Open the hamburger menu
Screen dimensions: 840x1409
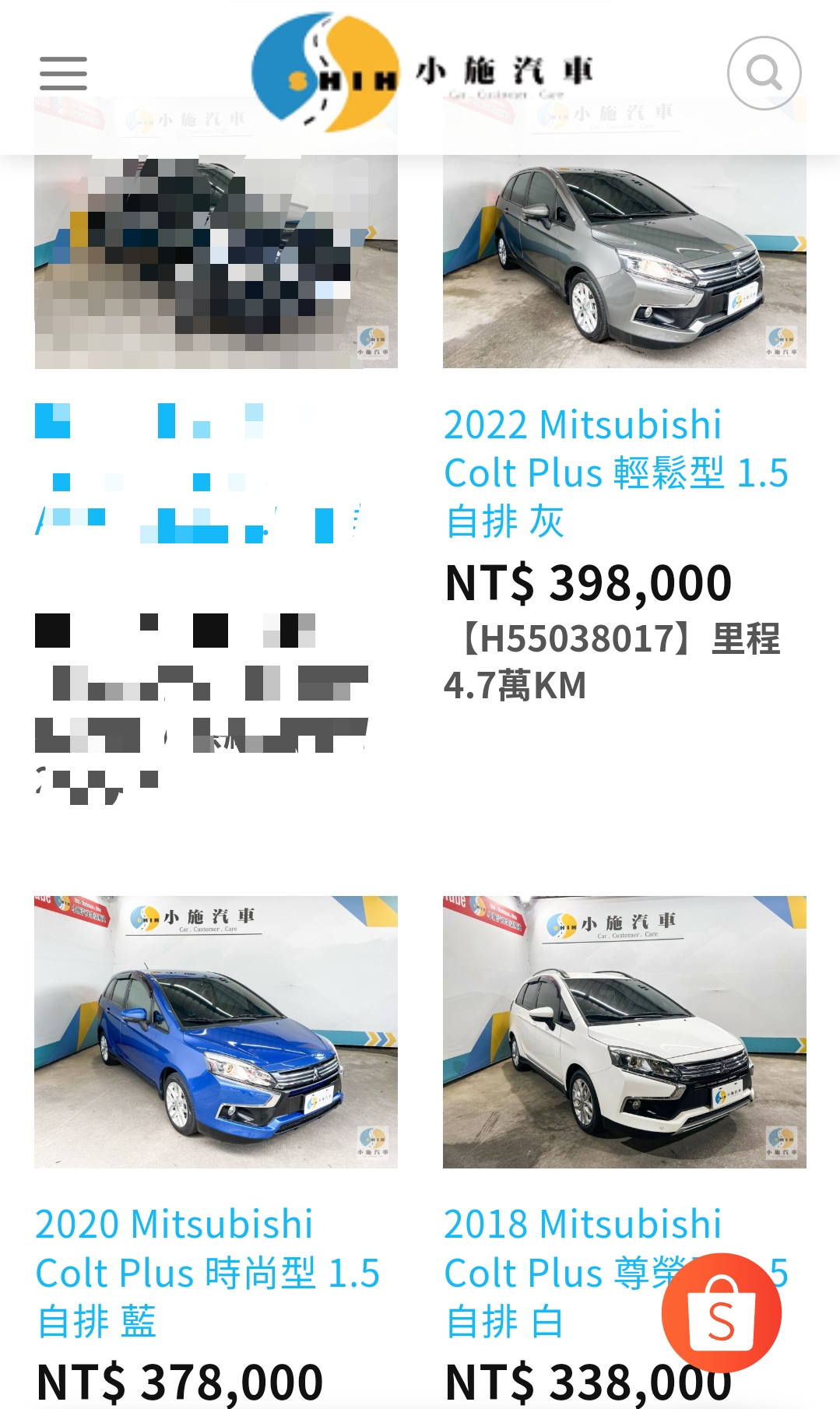click(x=63, y=74)
